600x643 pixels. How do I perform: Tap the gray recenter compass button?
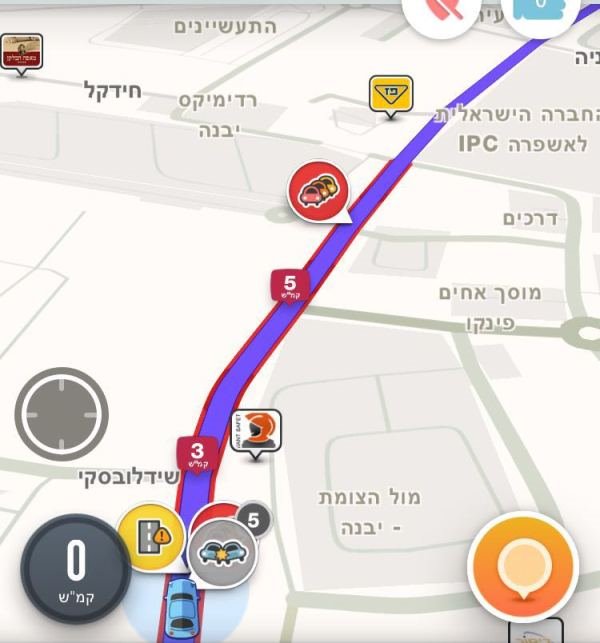tap(61, 414)
